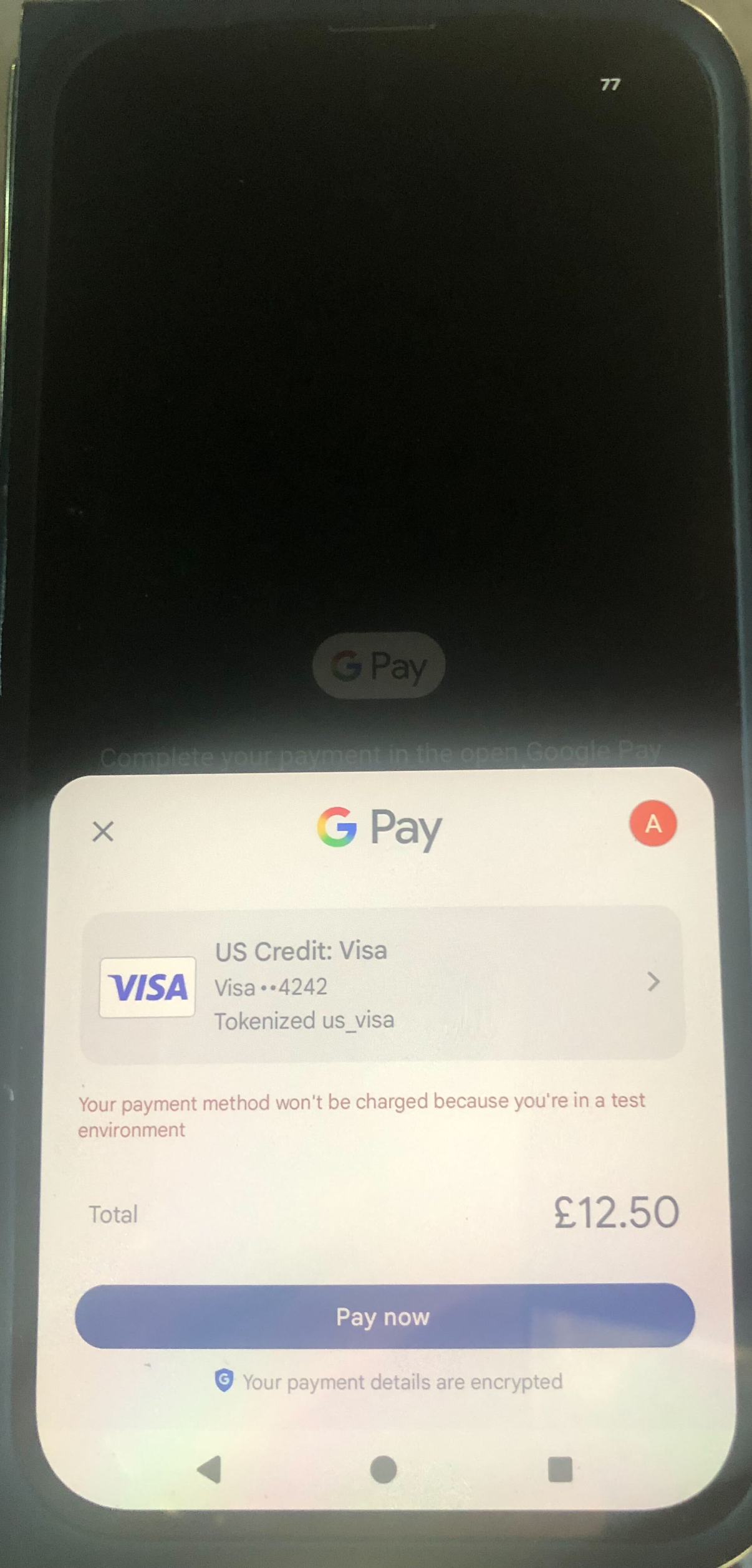Open the account avatar A
The width and height of the screenshot is (752, 1568).
coord(653,823)
